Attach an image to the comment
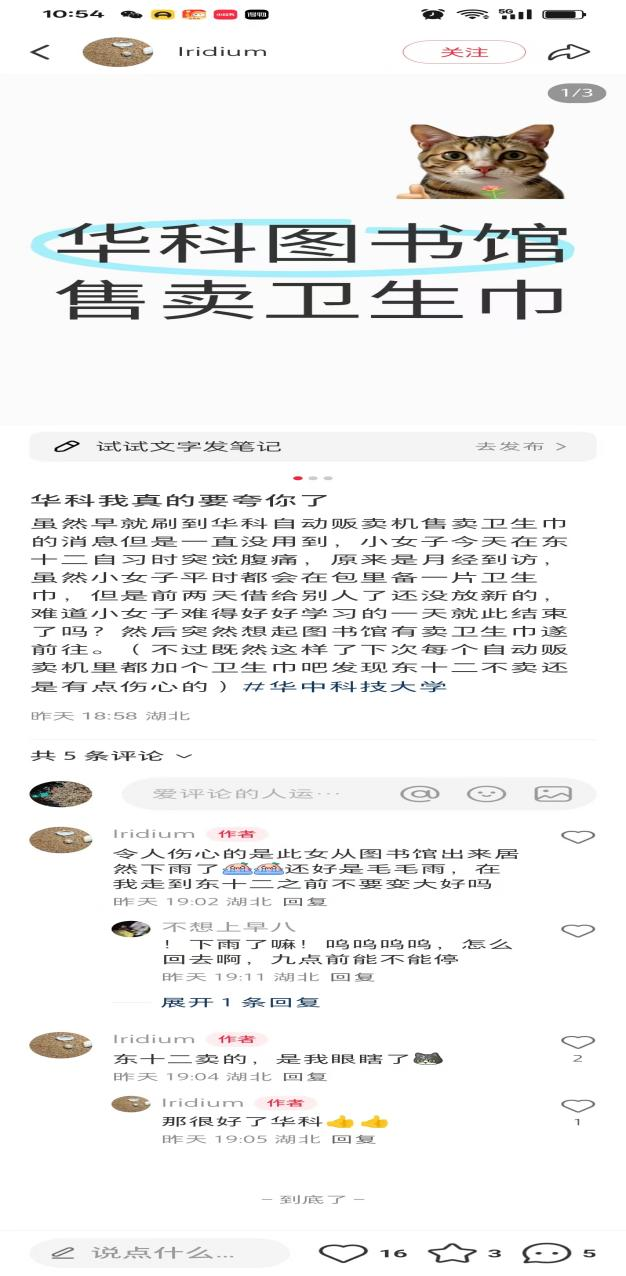 pos(552,794)
